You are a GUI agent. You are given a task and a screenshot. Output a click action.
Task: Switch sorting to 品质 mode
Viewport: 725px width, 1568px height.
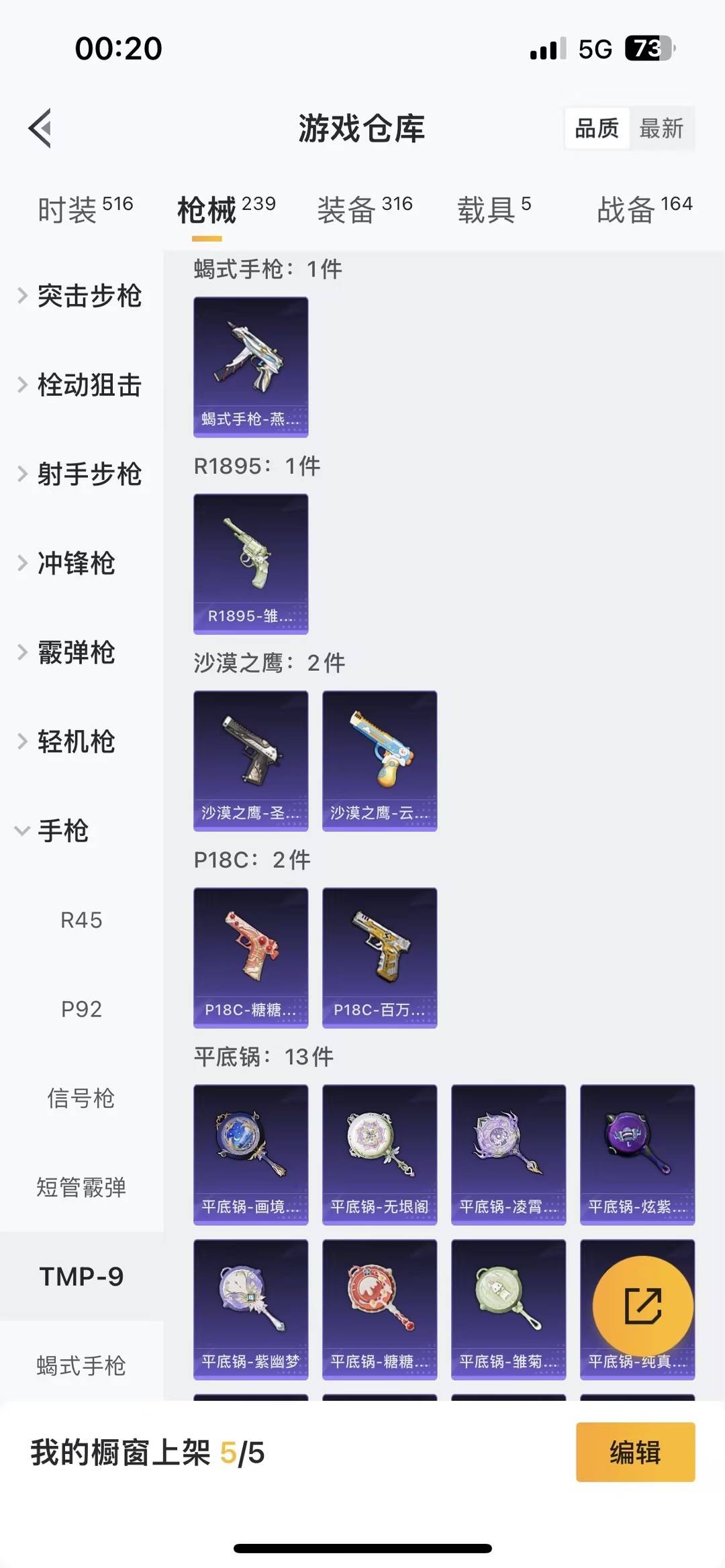click(597, 129)
